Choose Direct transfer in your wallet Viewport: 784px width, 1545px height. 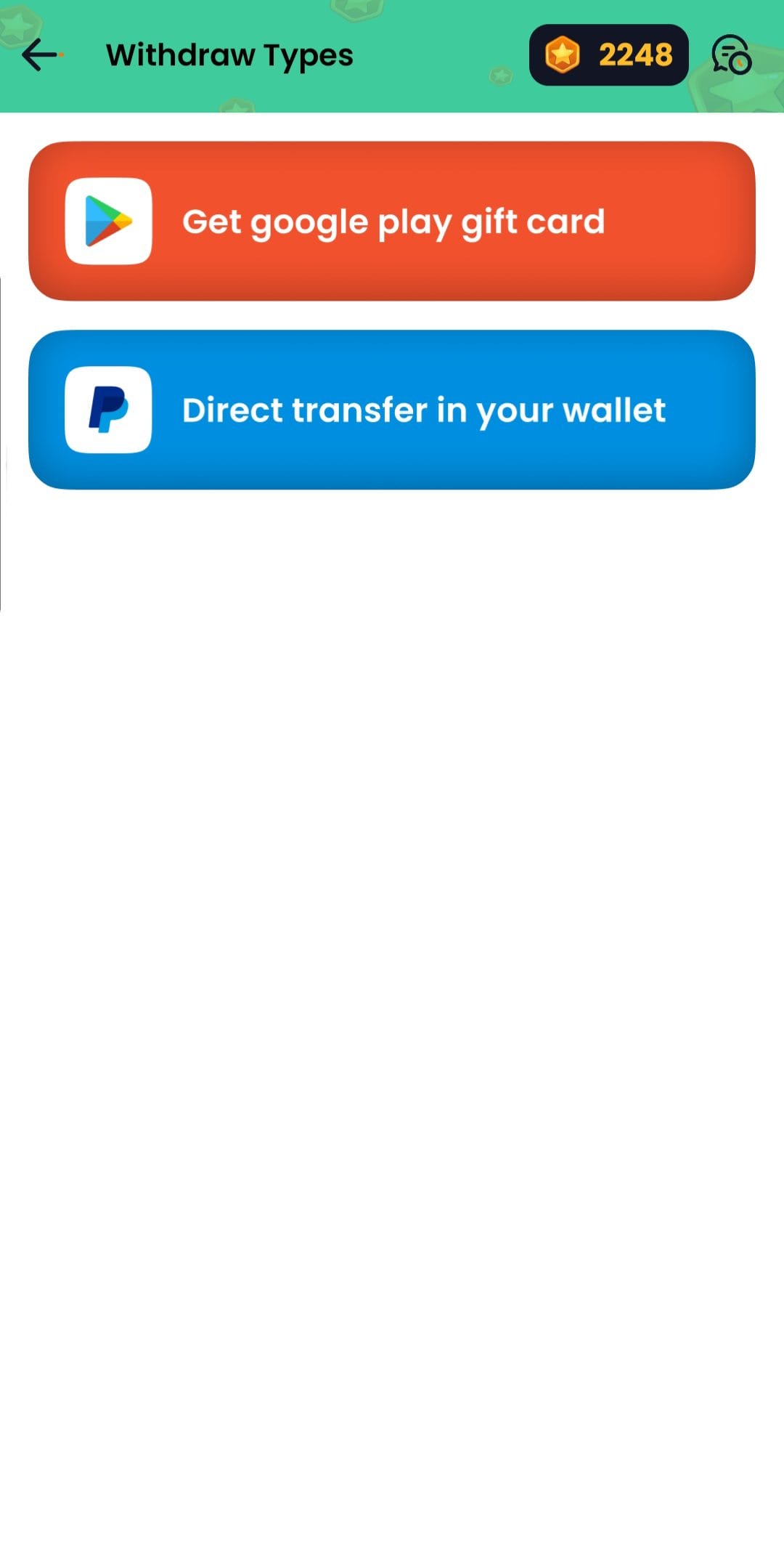pyautogui.click(x=392, y=410)
